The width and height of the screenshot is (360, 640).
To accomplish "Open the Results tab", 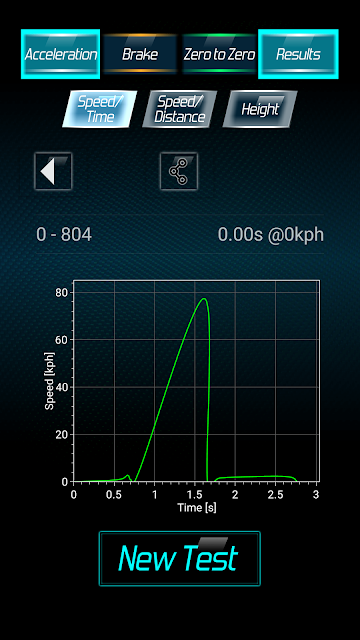I will [x=298, y=54].
